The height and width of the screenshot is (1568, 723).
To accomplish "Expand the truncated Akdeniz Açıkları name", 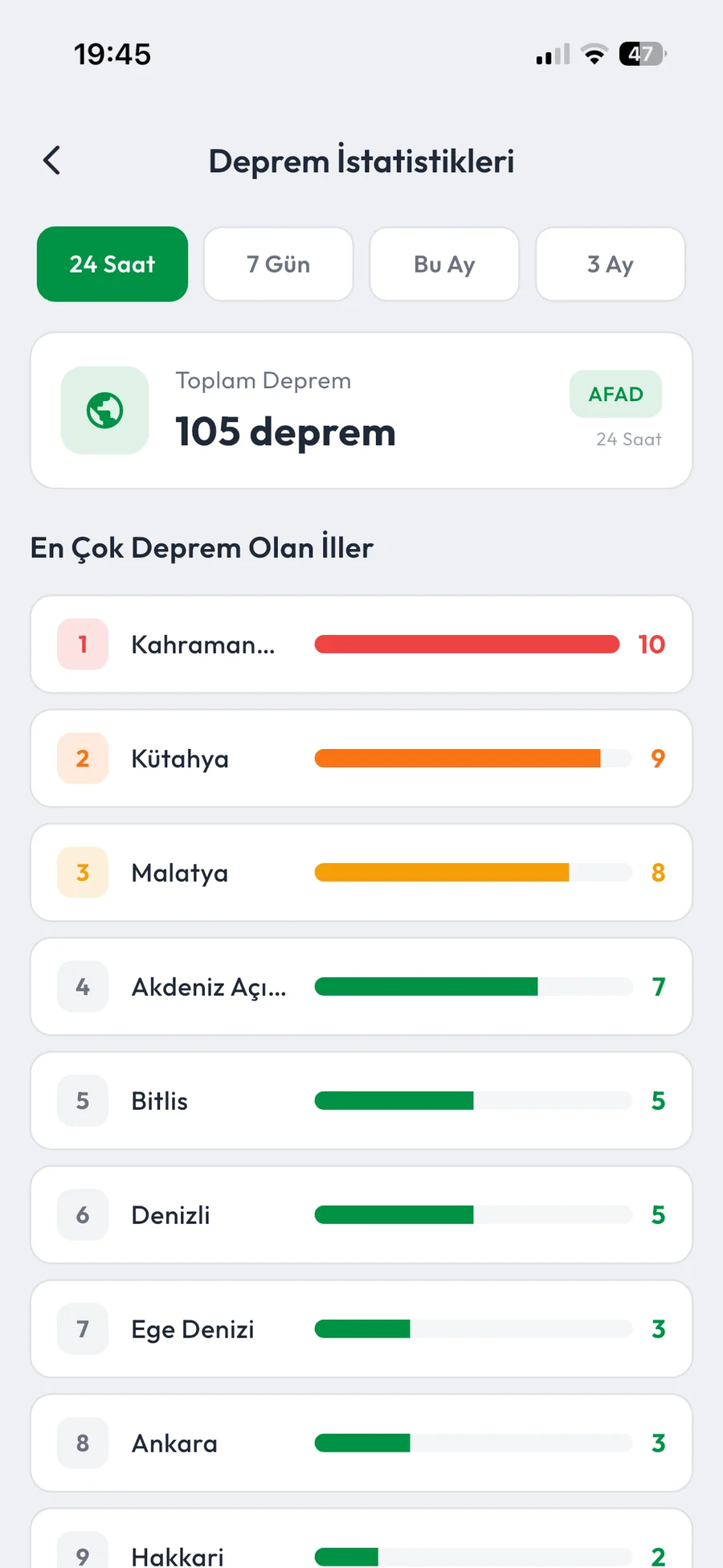I will click(x=208, y=987).
